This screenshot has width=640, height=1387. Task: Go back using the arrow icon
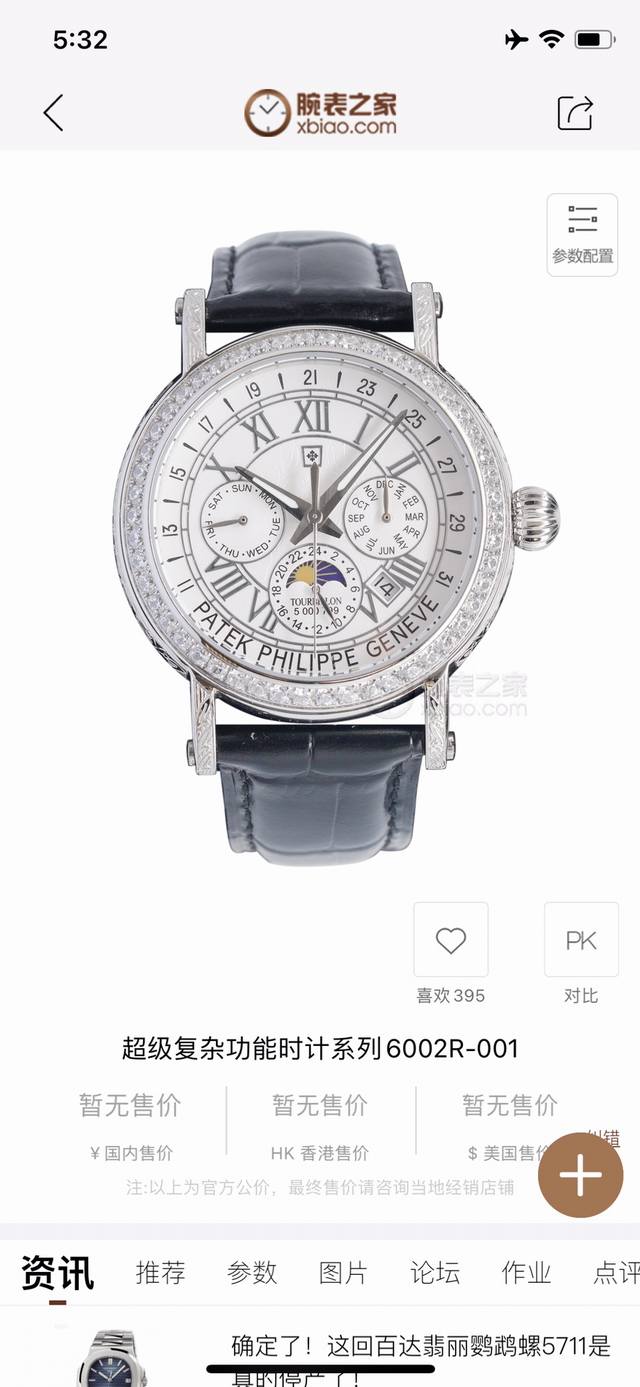point(54,112)
